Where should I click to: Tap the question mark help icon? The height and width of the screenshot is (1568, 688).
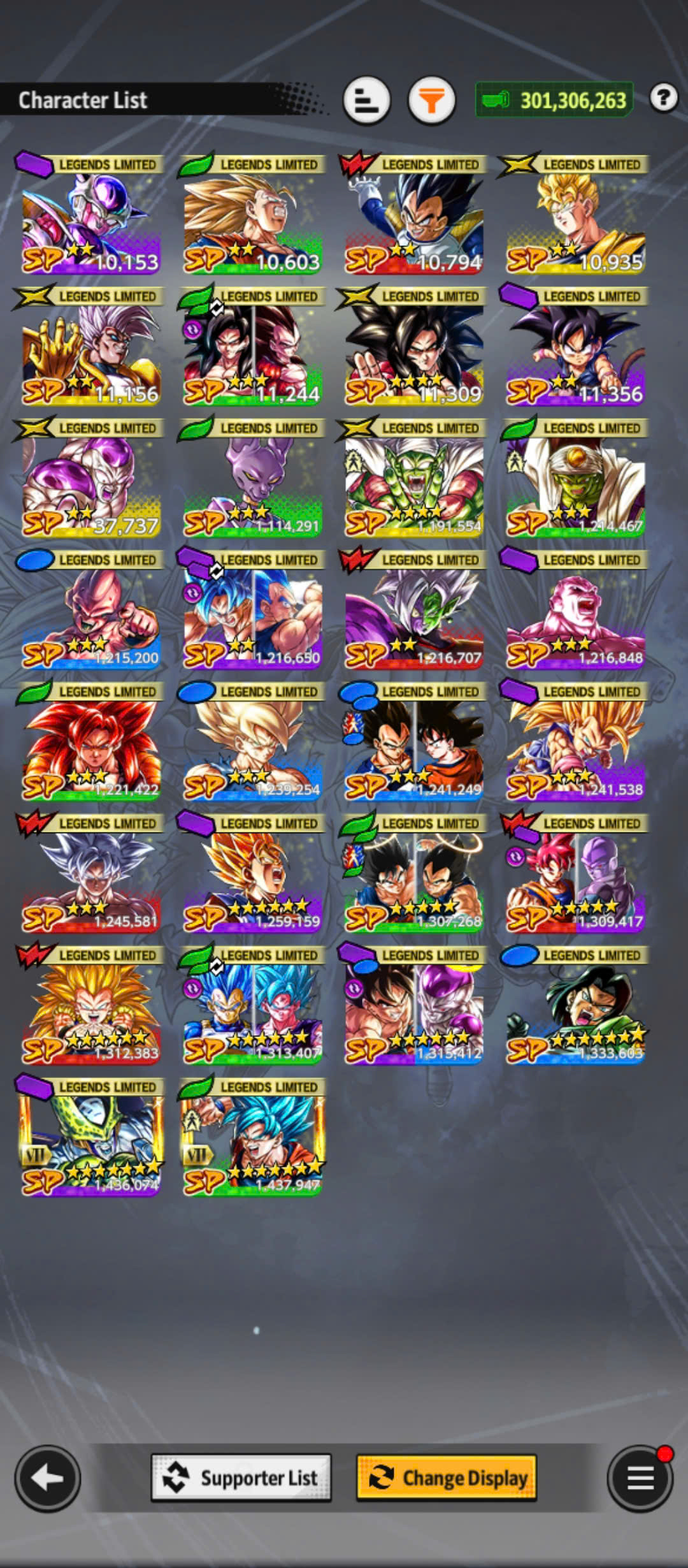coord(663,98)
